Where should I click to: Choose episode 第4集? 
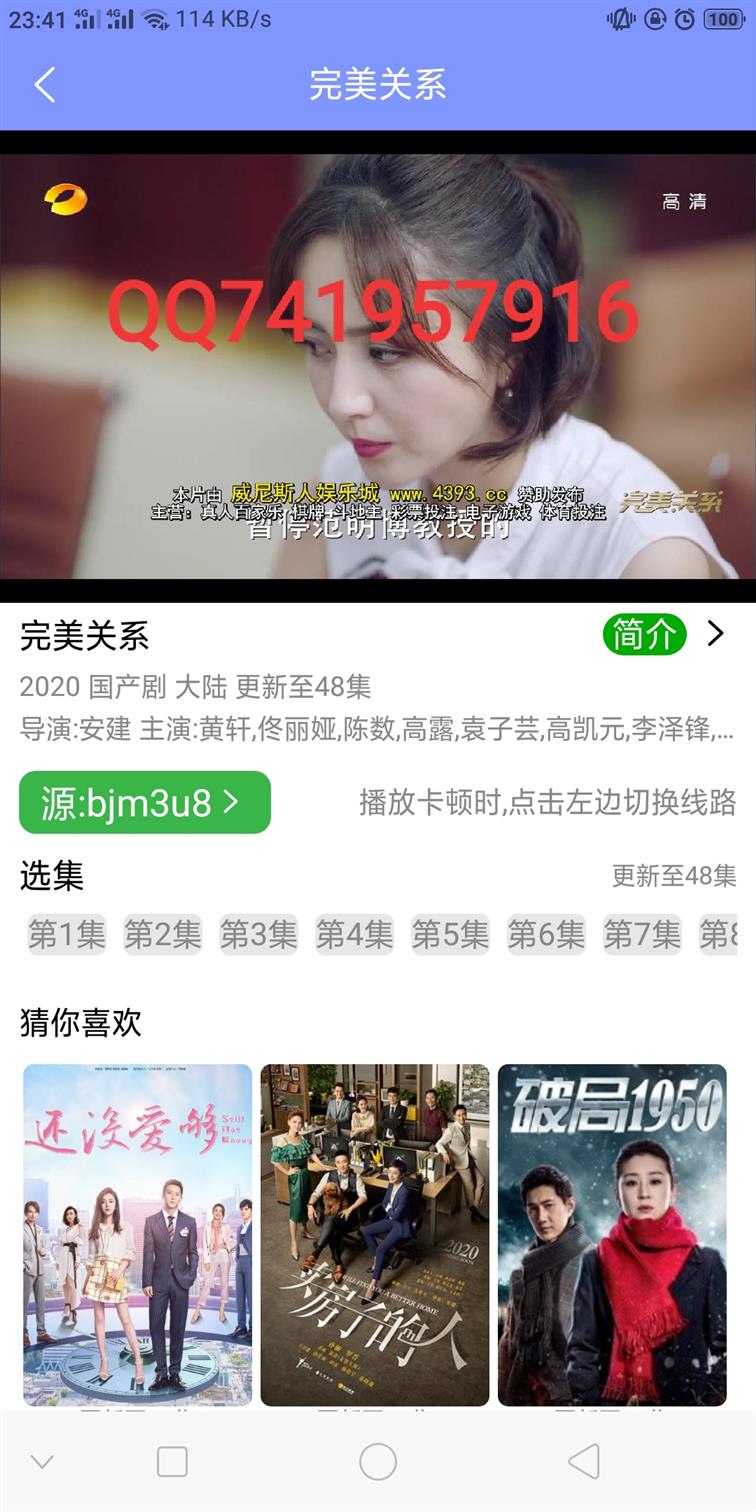coord(355,934)
